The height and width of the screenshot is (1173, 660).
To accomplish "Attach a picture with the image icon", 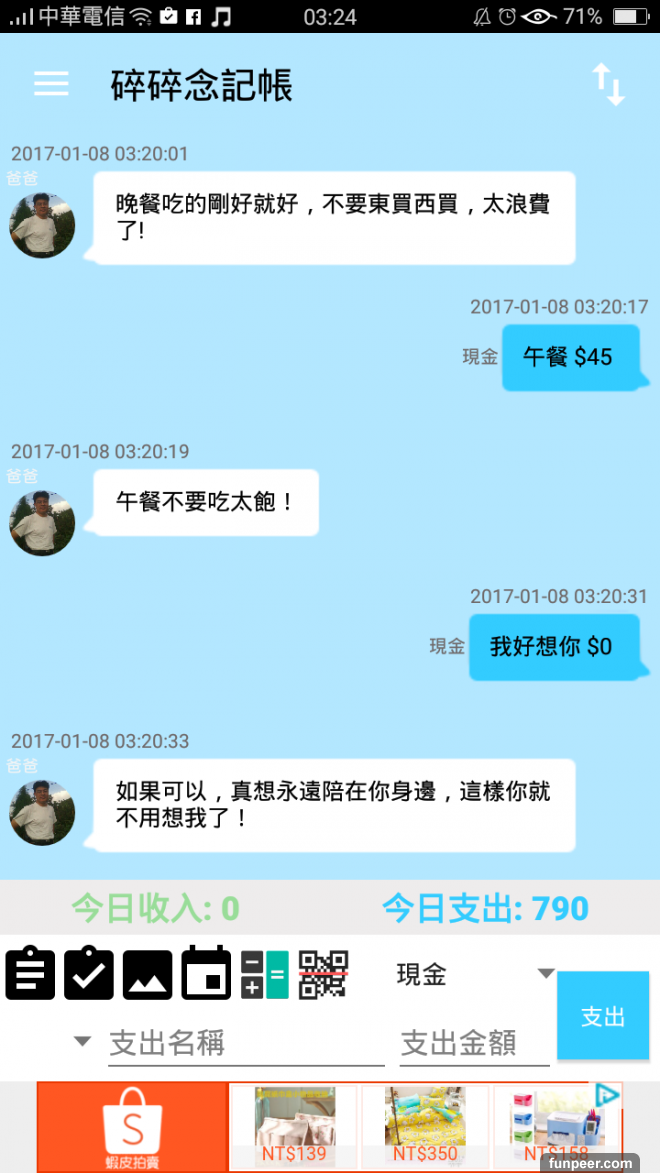I will pos(147,975).
